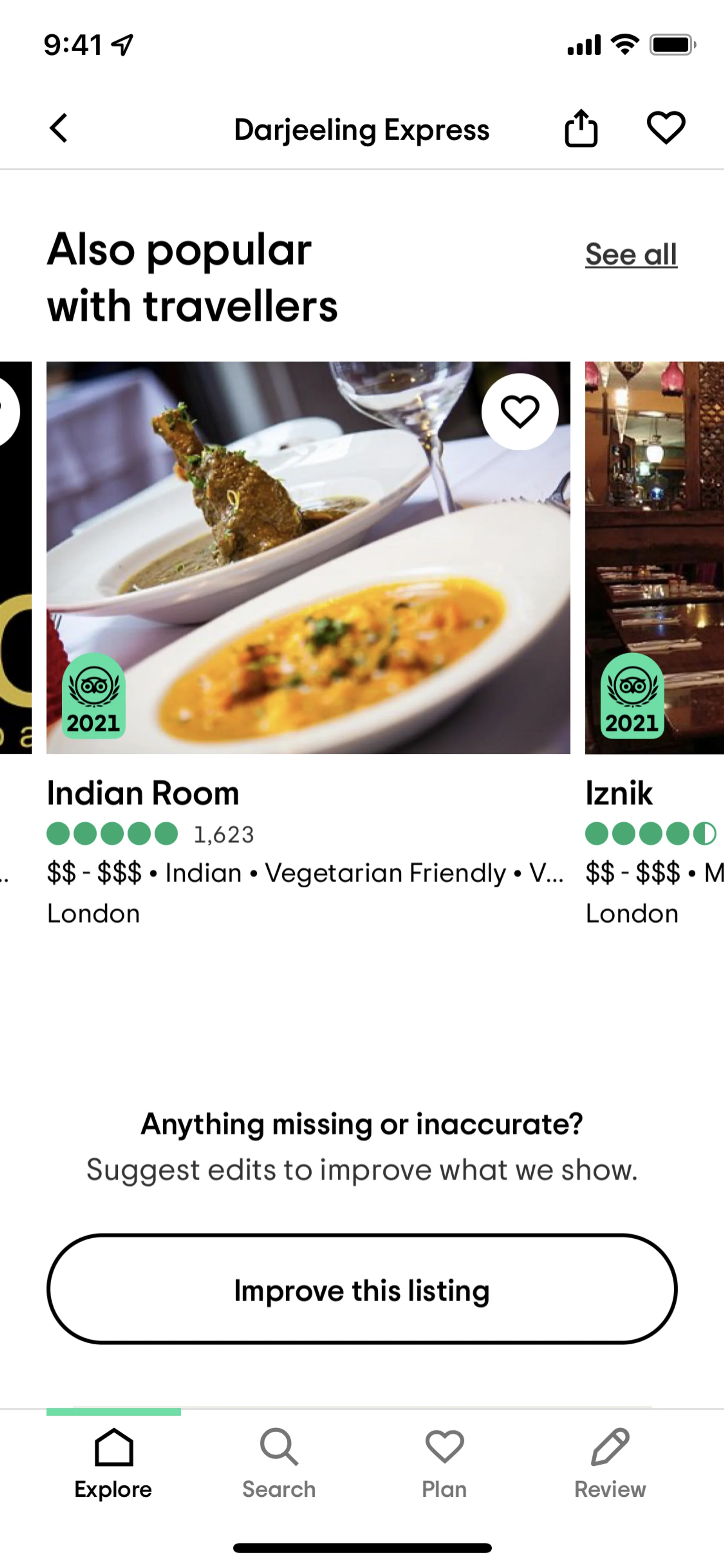Tap Improve this listing button

(362, 1290)
